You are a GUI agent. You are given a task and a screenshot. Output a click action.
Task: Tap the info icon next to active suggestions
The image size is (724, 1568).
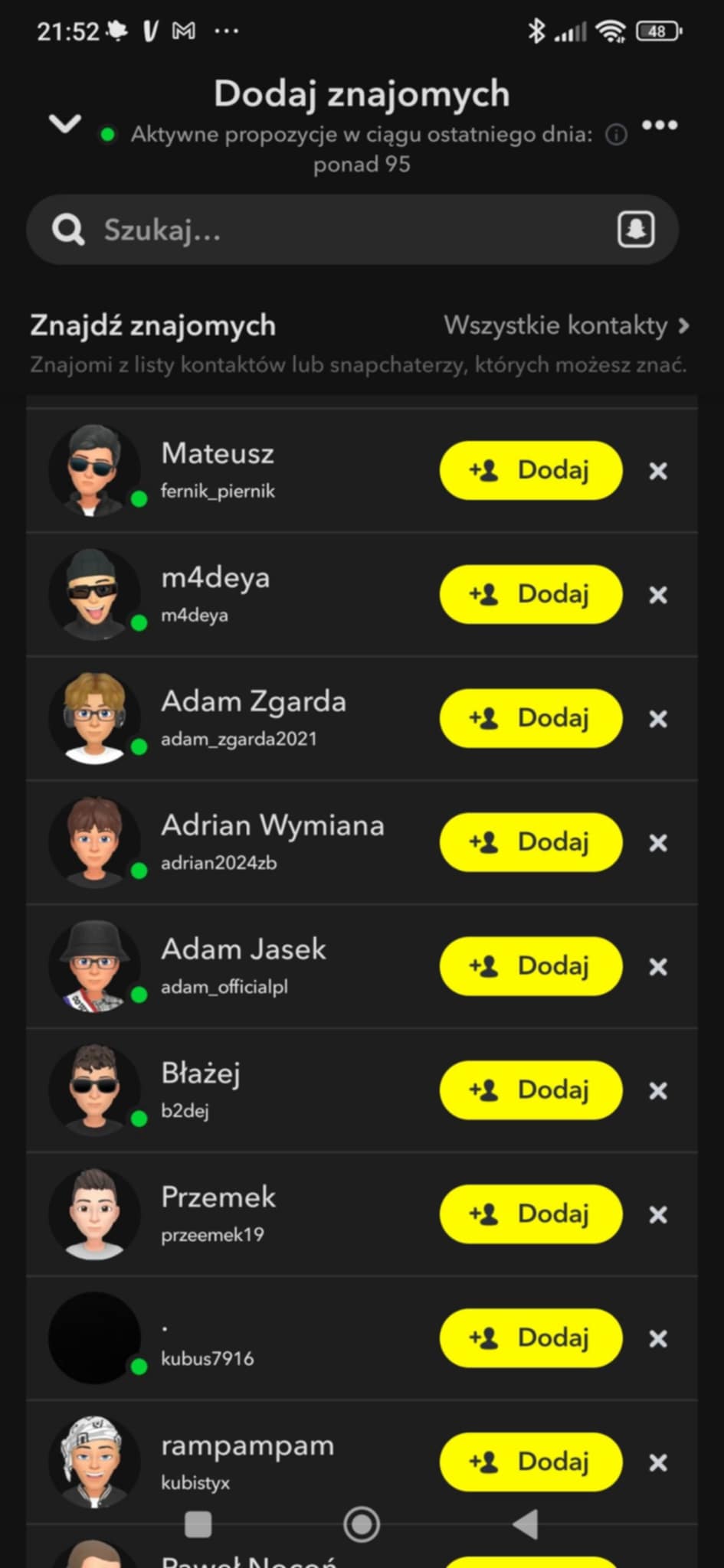[x=614, y=135]
